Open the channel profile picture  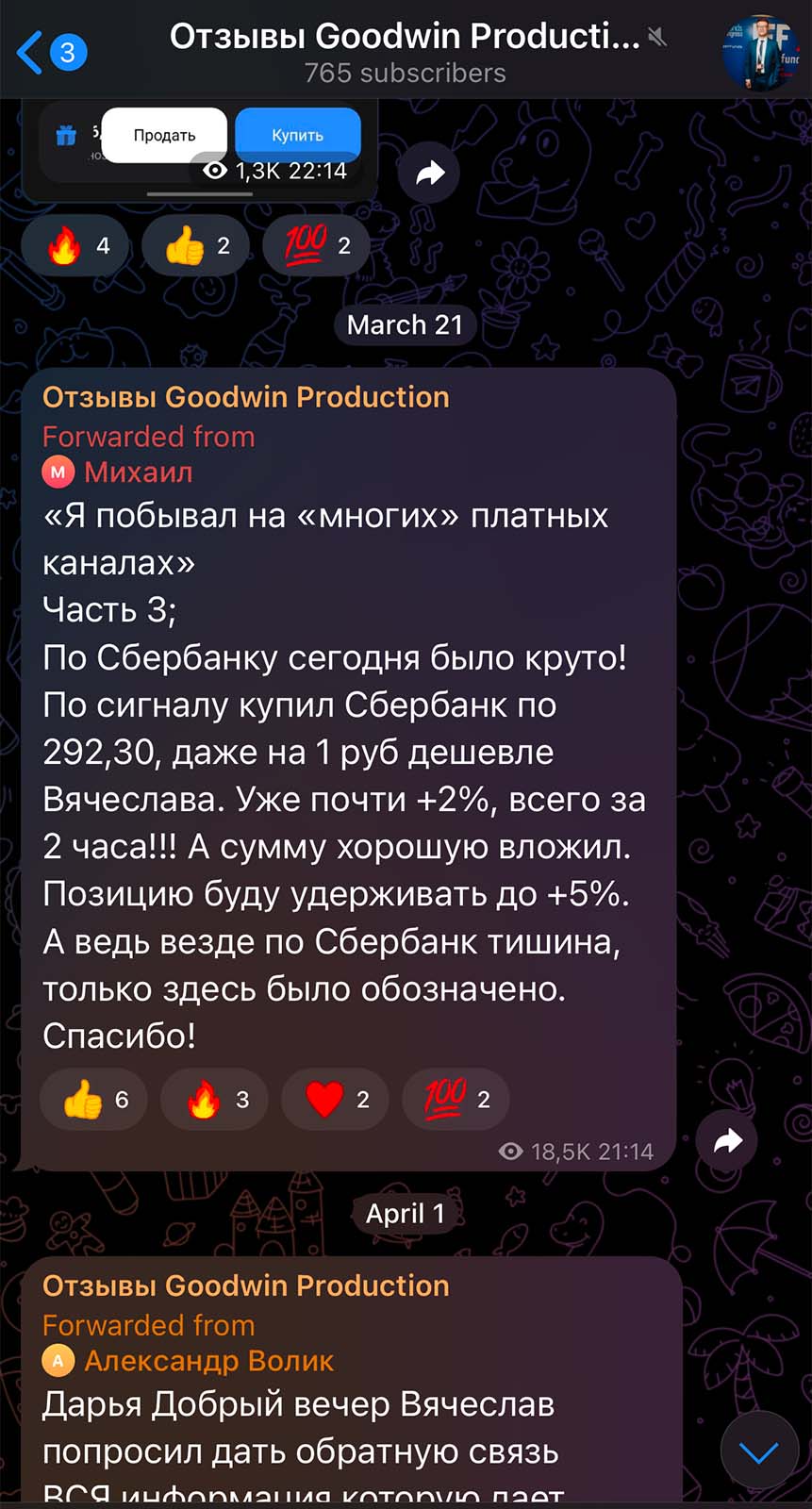pos(760,53)
